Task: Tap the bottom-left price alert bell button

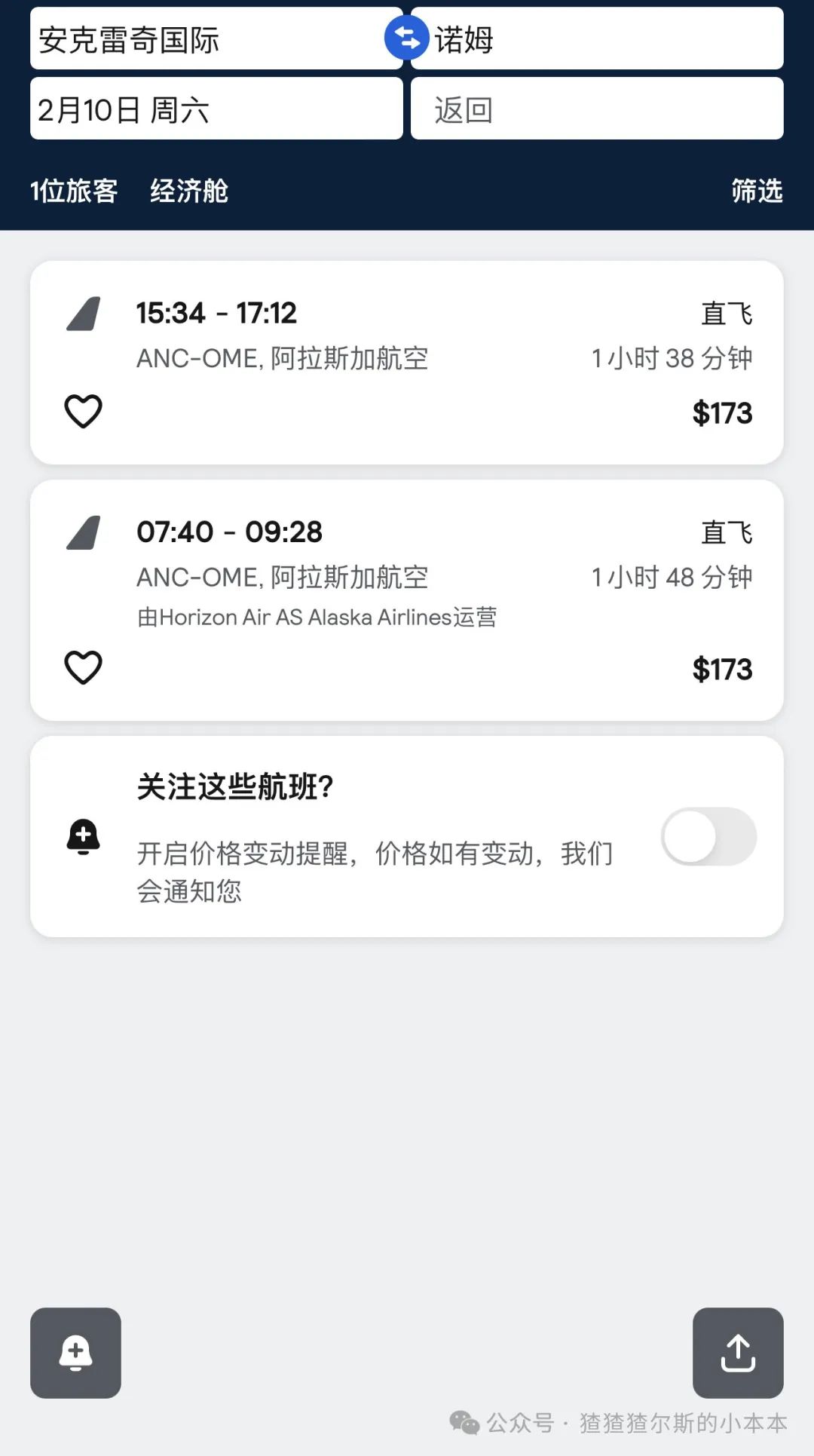Action: pos(75,1353)
